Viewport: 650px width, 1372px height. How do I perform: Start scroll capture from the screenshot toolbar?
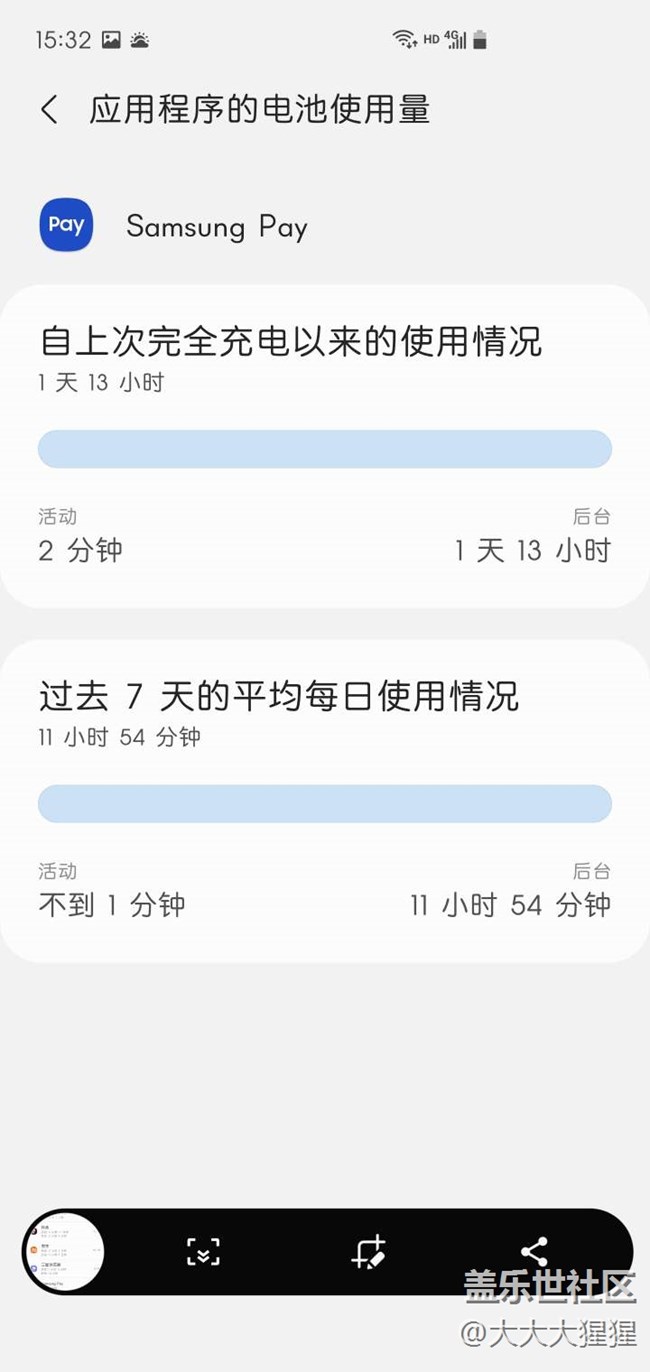[203, 1252]
